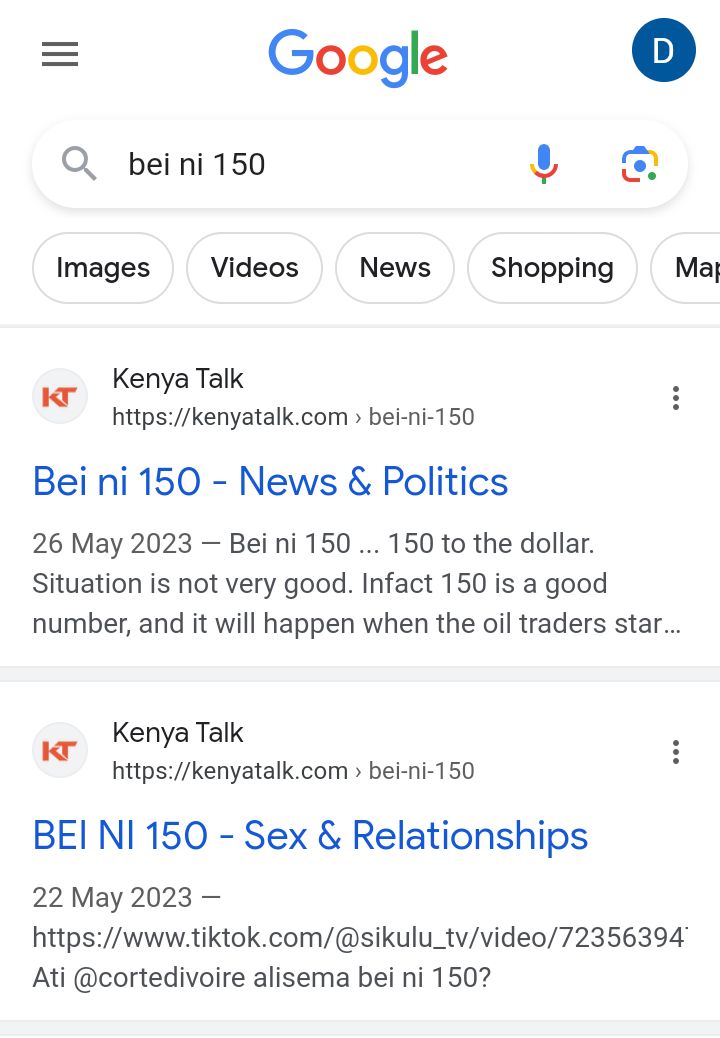Image resolution: width=720 pixels, height=1038 pixels.
Task: Open the hamburger menu
Action: 60,54
